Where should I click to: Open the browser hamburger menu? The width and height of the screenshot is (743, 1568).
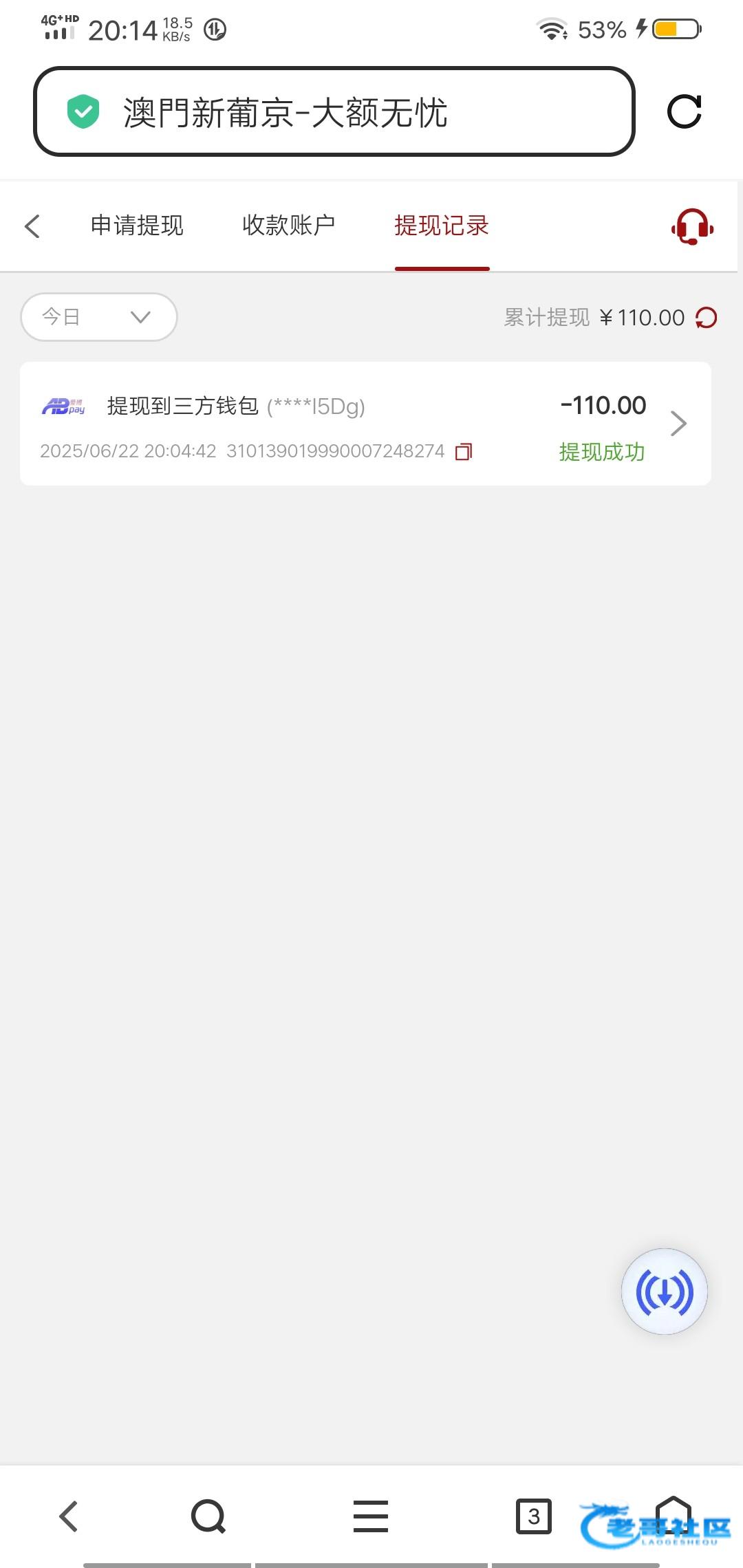click(371, 1516)
